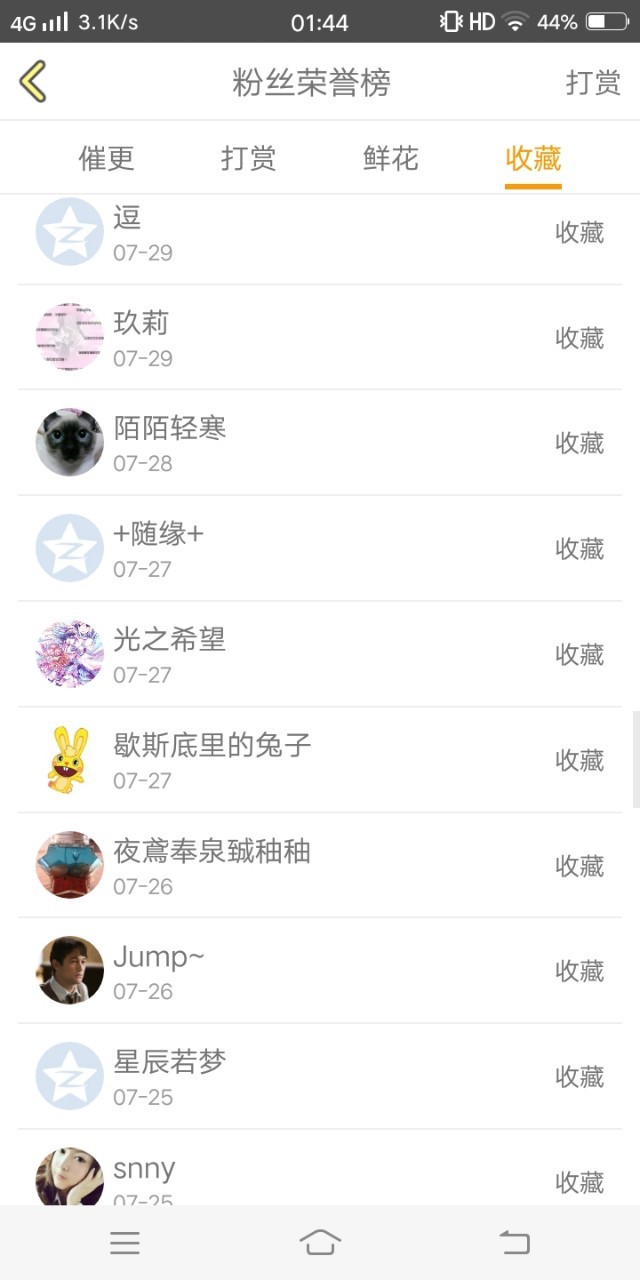Open the row for user Jump~
The image size is (640, 1280).
[x=320, y=971]
